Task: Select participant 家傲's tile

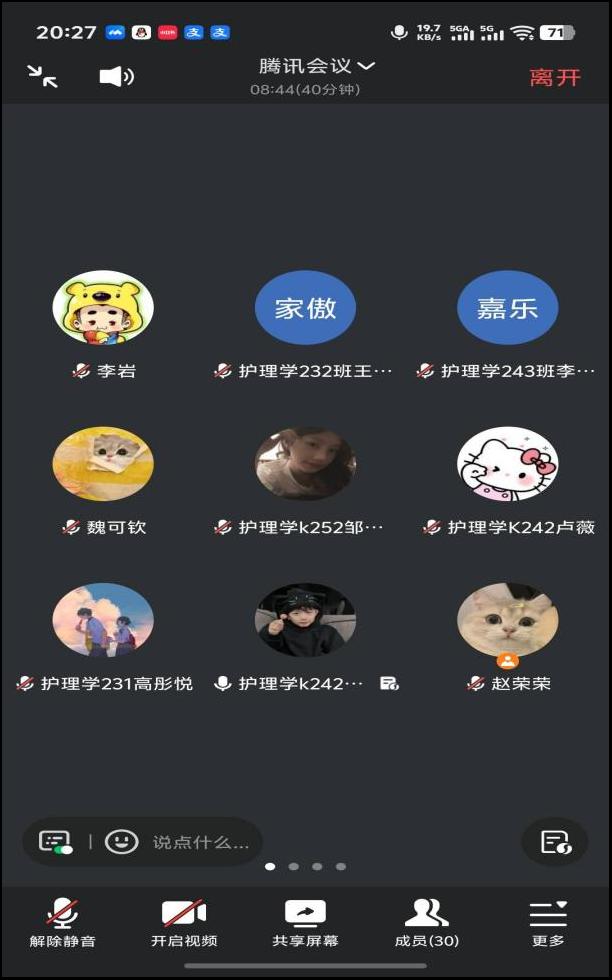Action: pos(305,309)
